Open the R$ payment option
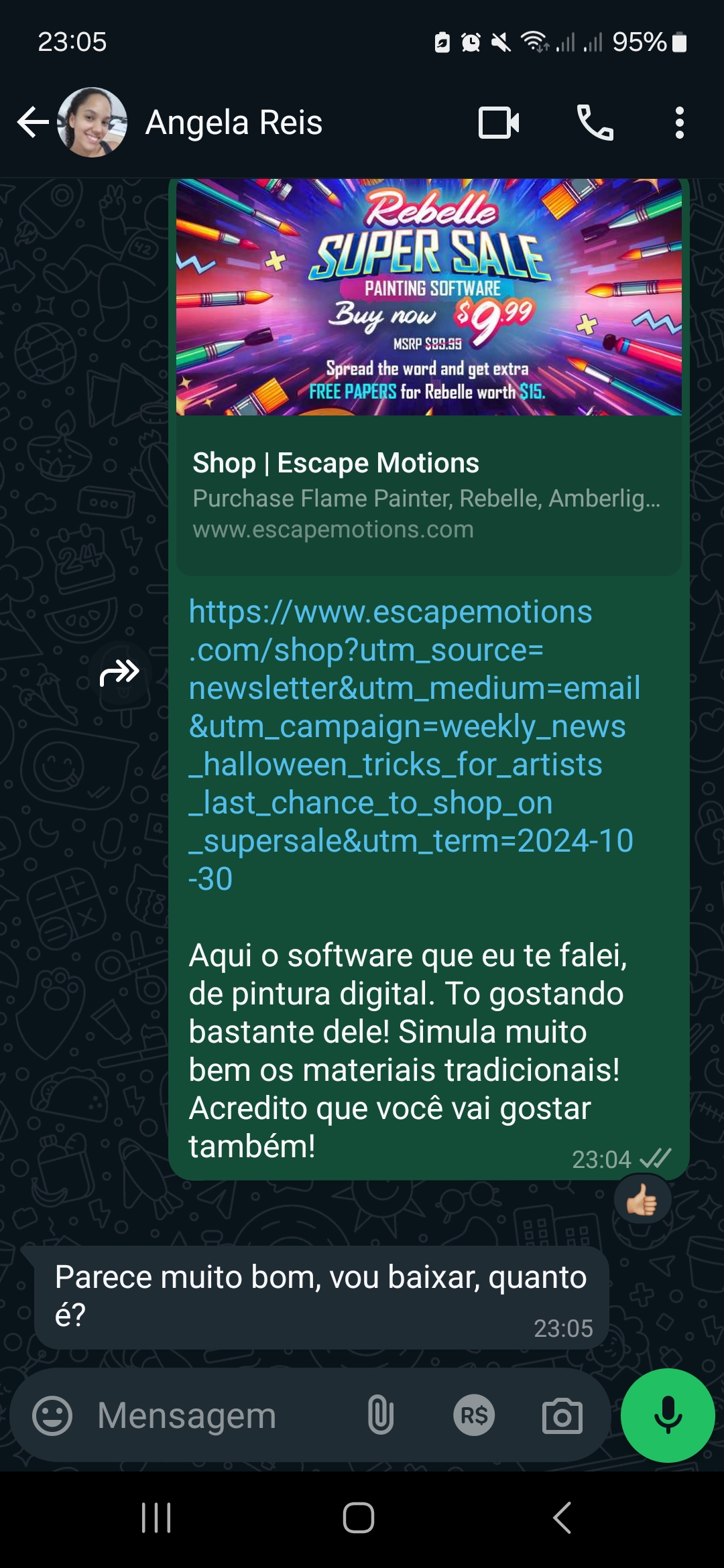Viewport: 724px width, 1568px height. (x=474, y=1415)
